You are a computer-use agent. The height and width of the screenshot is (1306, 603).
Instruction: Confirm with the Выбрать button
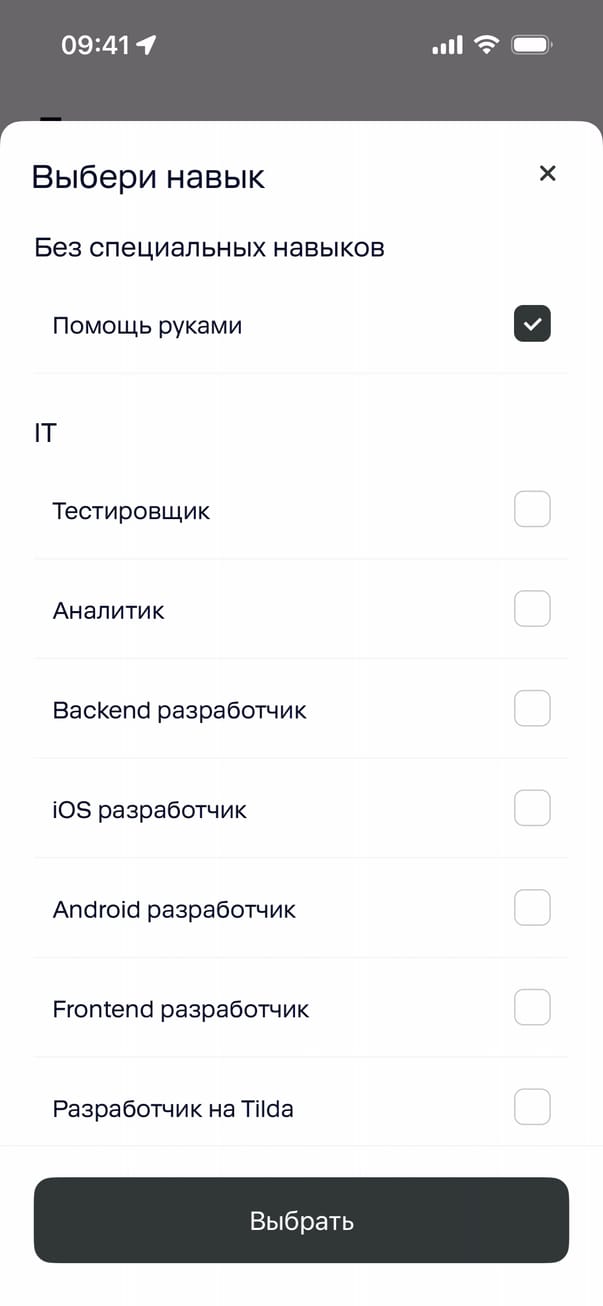coord(301,1220)
